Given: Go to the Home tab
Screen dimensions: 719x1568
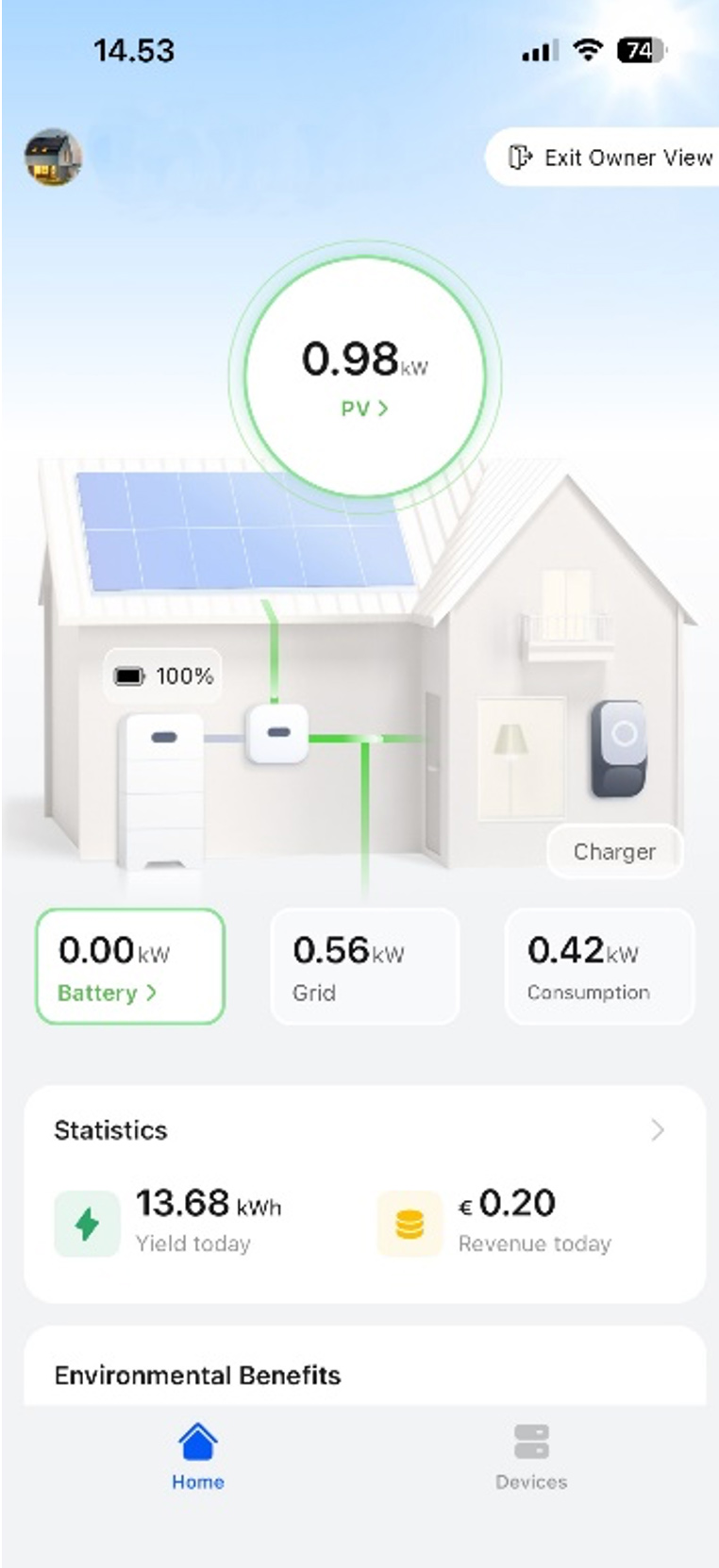Looking at the screenshot, I should 197,1458.
